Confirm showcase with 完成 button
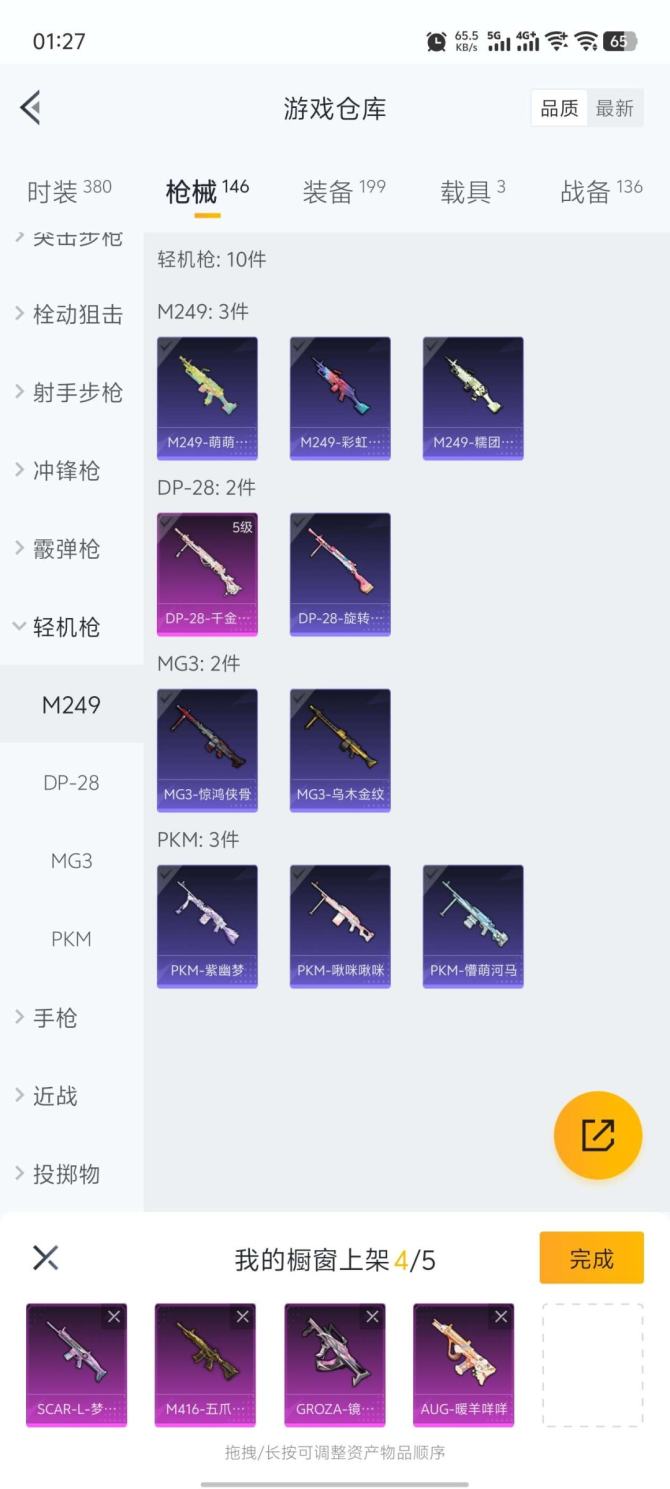This screenshot has width=670, height=1489. pos(591,1258)
